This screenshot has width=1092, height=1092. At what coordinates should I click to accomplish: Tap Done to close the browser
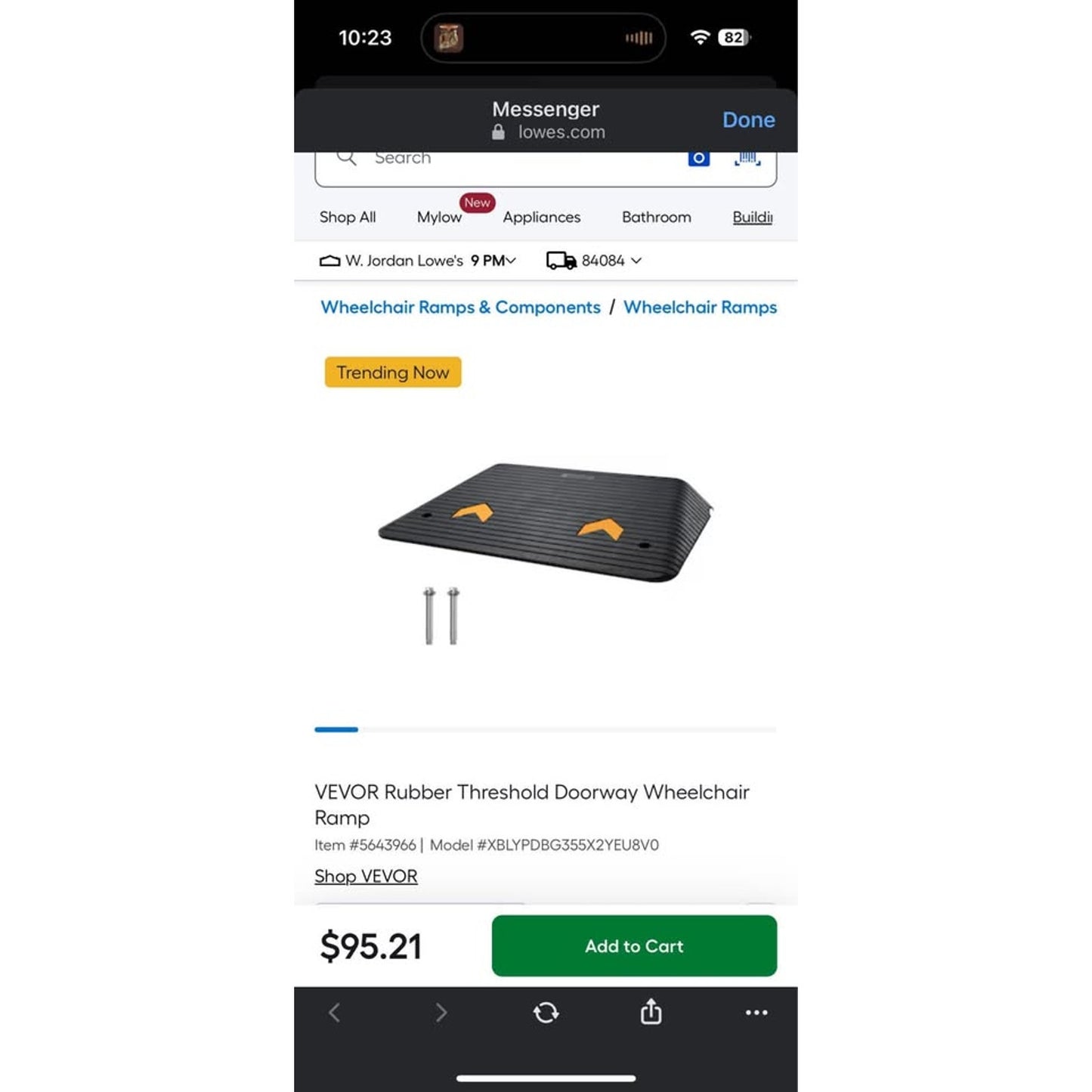pyautogui.click(x=748, y=120)
